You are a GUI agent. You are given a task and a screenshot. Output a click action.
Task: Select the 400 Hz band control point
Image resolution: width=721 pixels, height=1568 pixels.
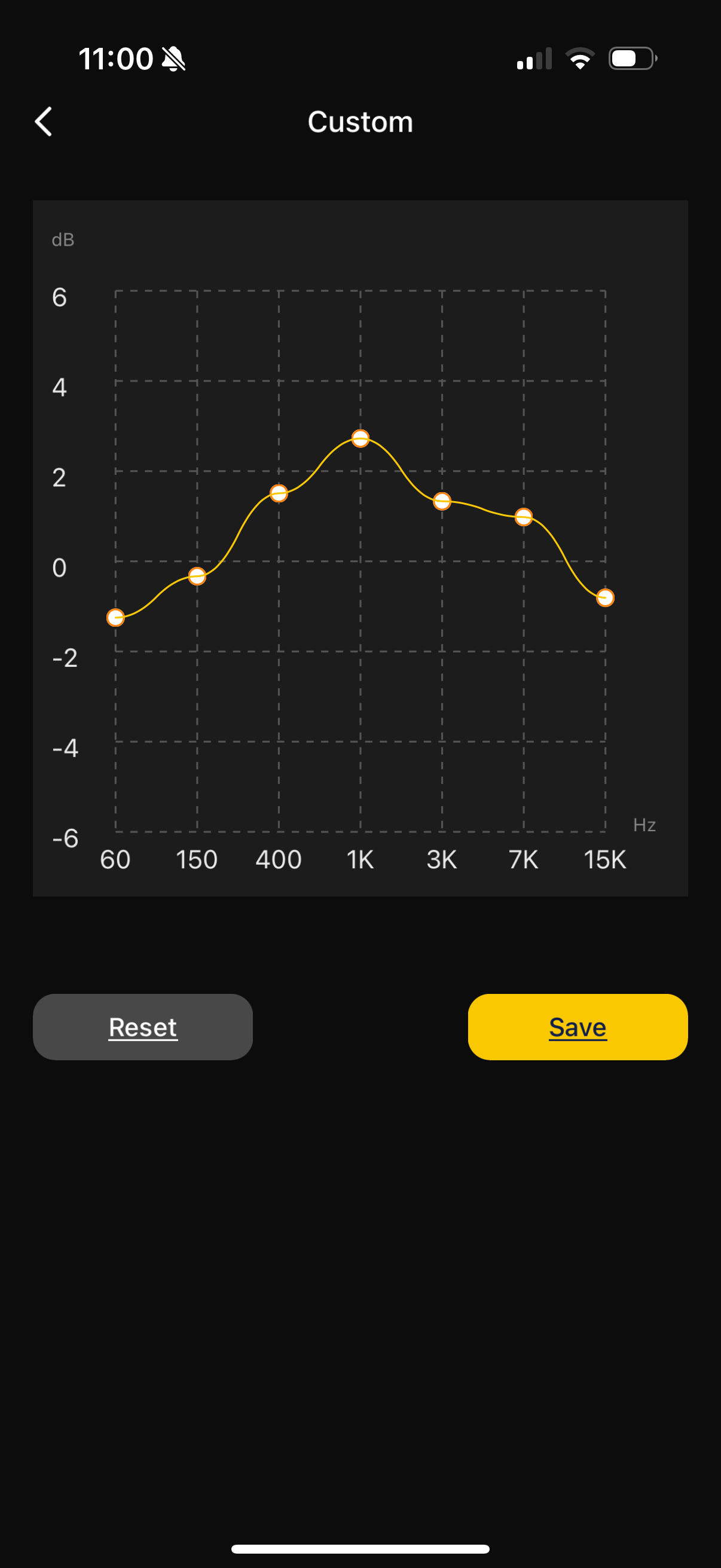279,493
